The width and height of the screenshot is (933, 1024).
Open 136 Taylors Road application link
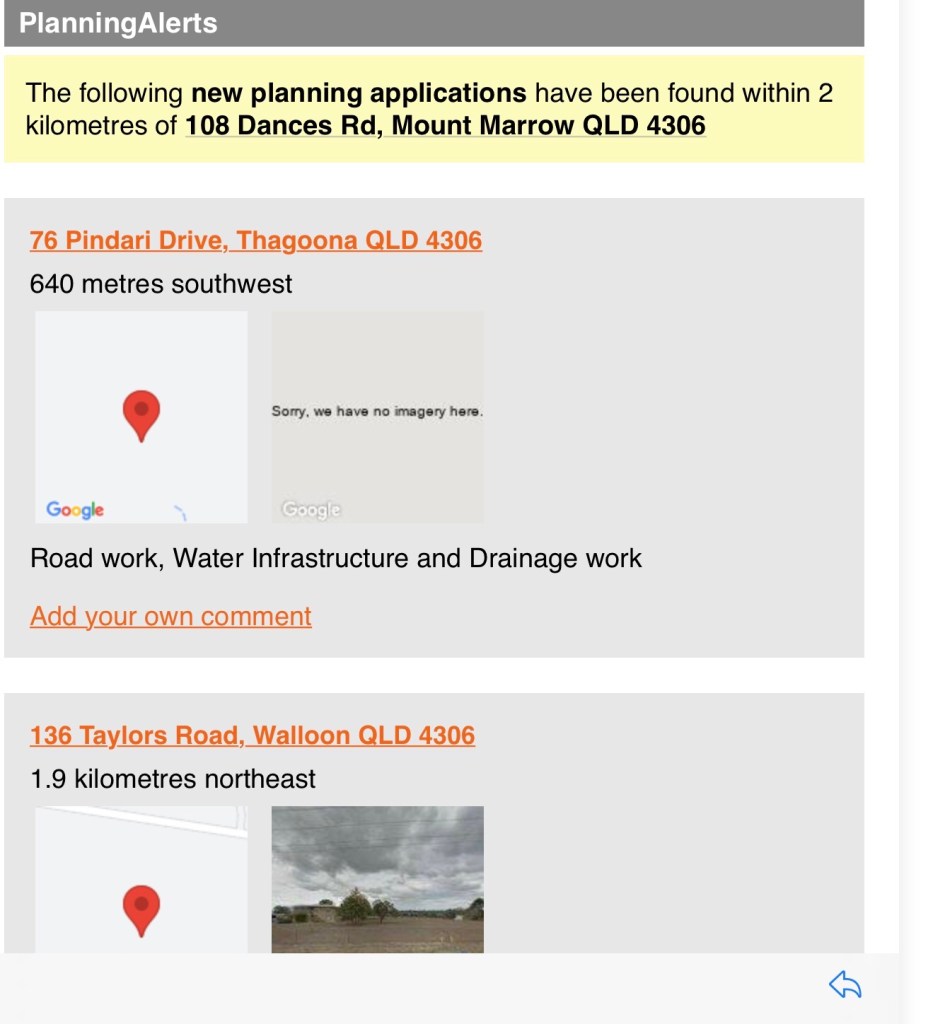252,736
